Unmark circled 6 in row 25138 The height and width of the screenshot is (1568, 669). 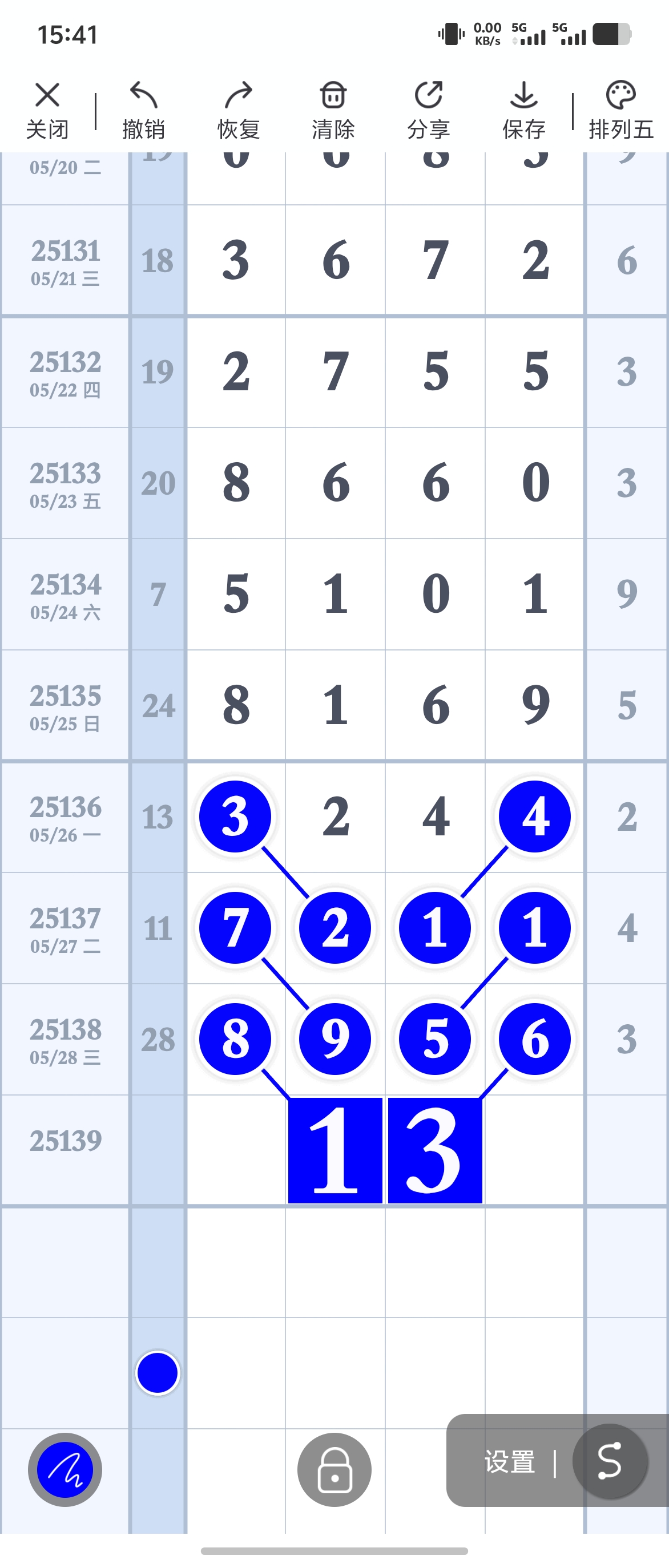pos(534,1038)
